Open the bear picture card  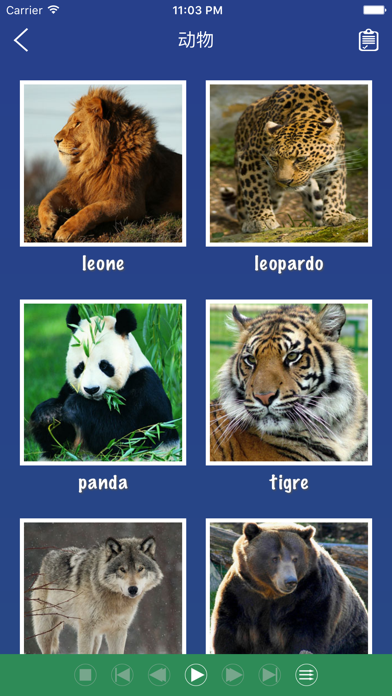289,586
